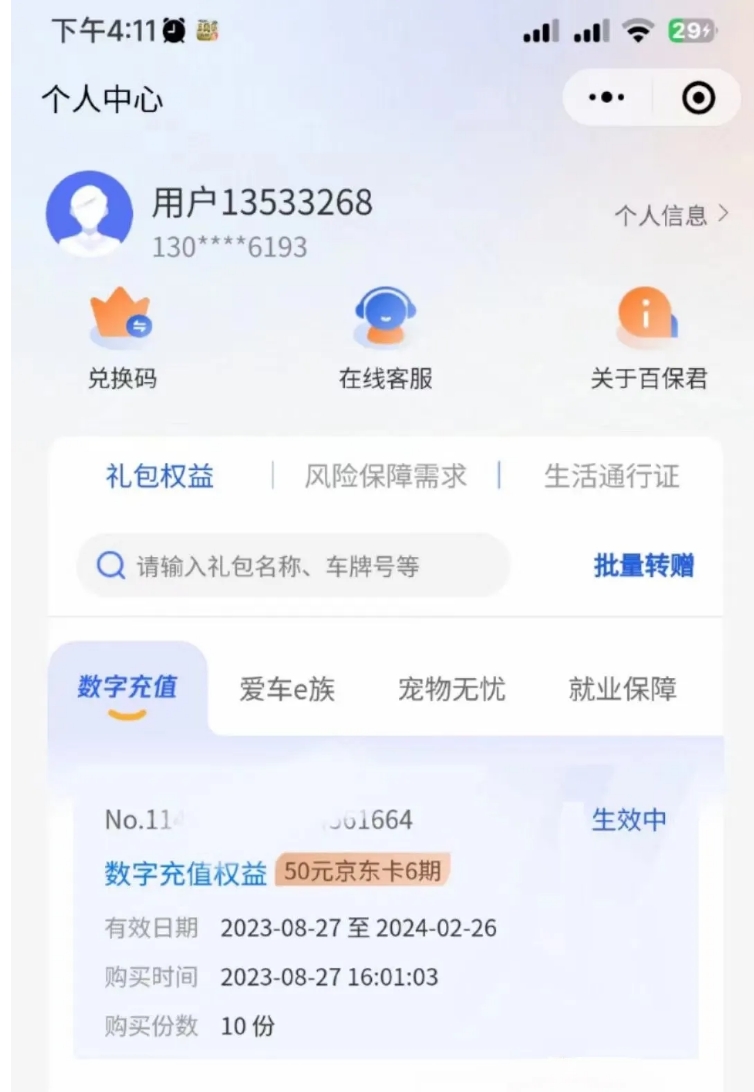Image resolution: width=754 pixels, height=1092 pixels.
Task: Select the 50元京东卡6期 badge
Action: pos(367,871)
